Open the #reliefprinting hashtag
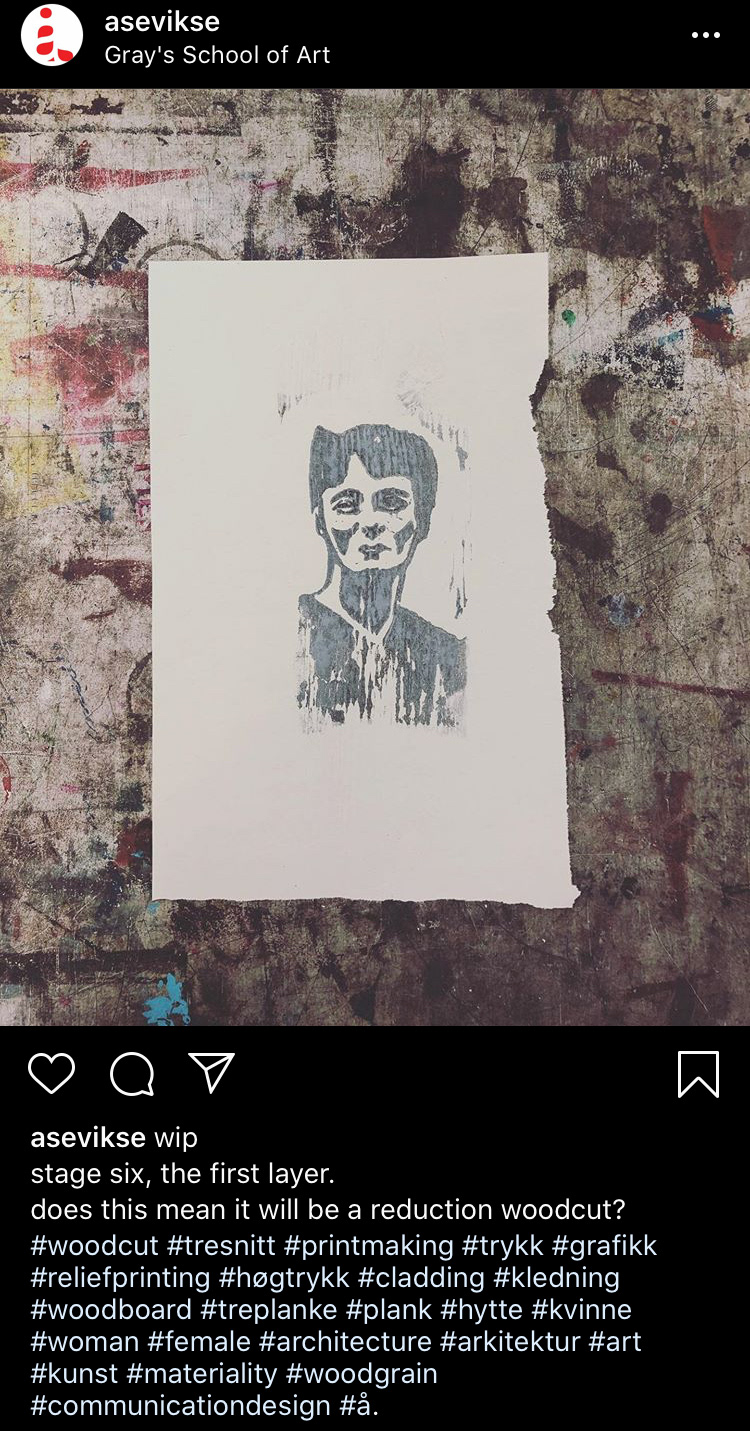The image size is (750, 1431). click(120, 1277)
